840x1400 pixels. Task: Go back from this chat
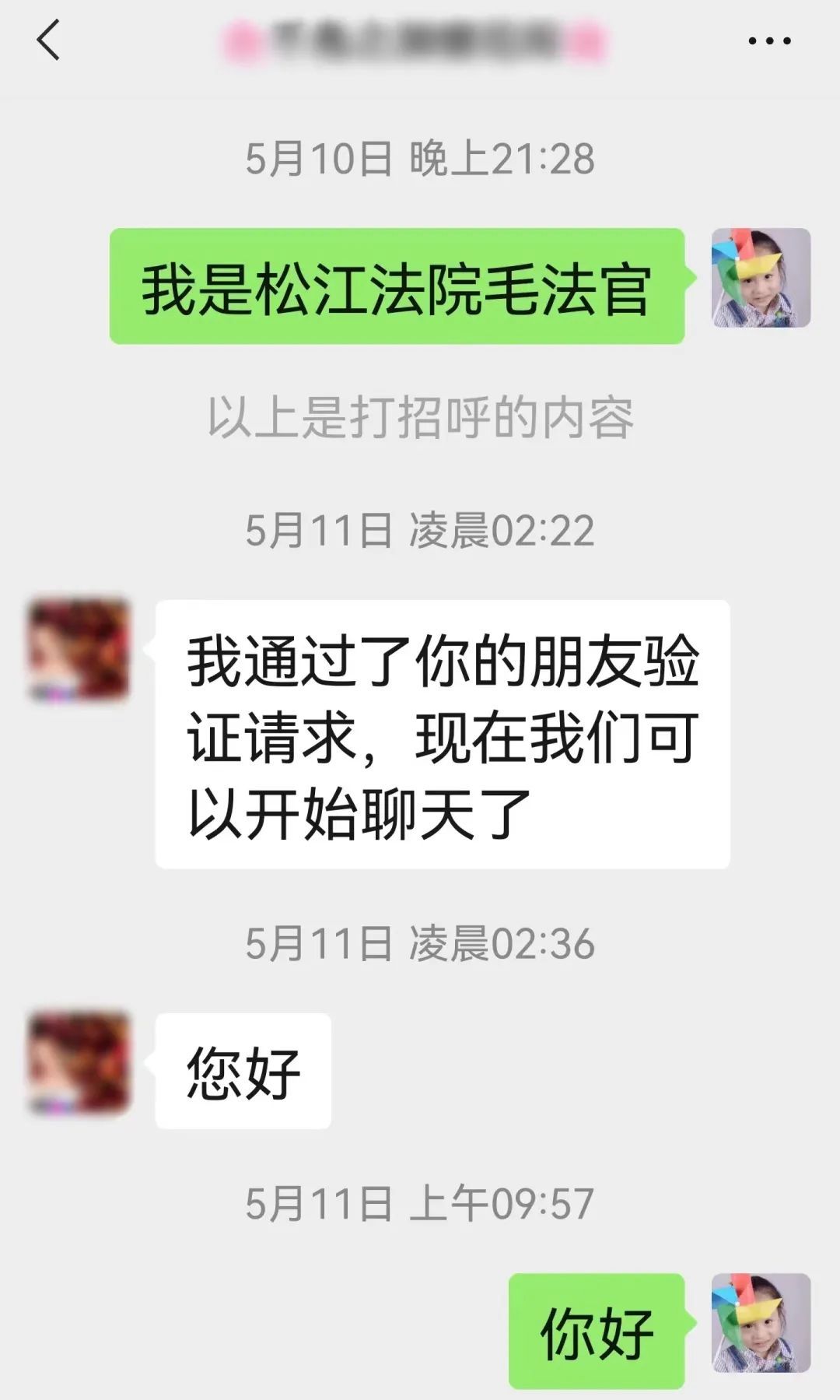pyautogui.click(x=48, y=40)
